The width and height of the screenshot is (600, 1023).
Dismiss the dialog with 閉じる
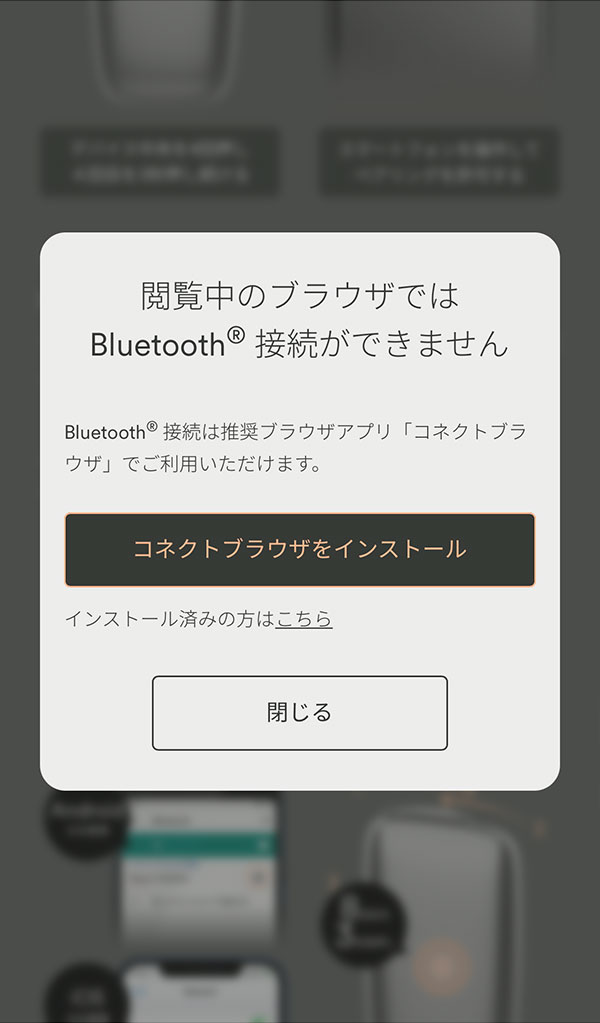tap(300, 712)
